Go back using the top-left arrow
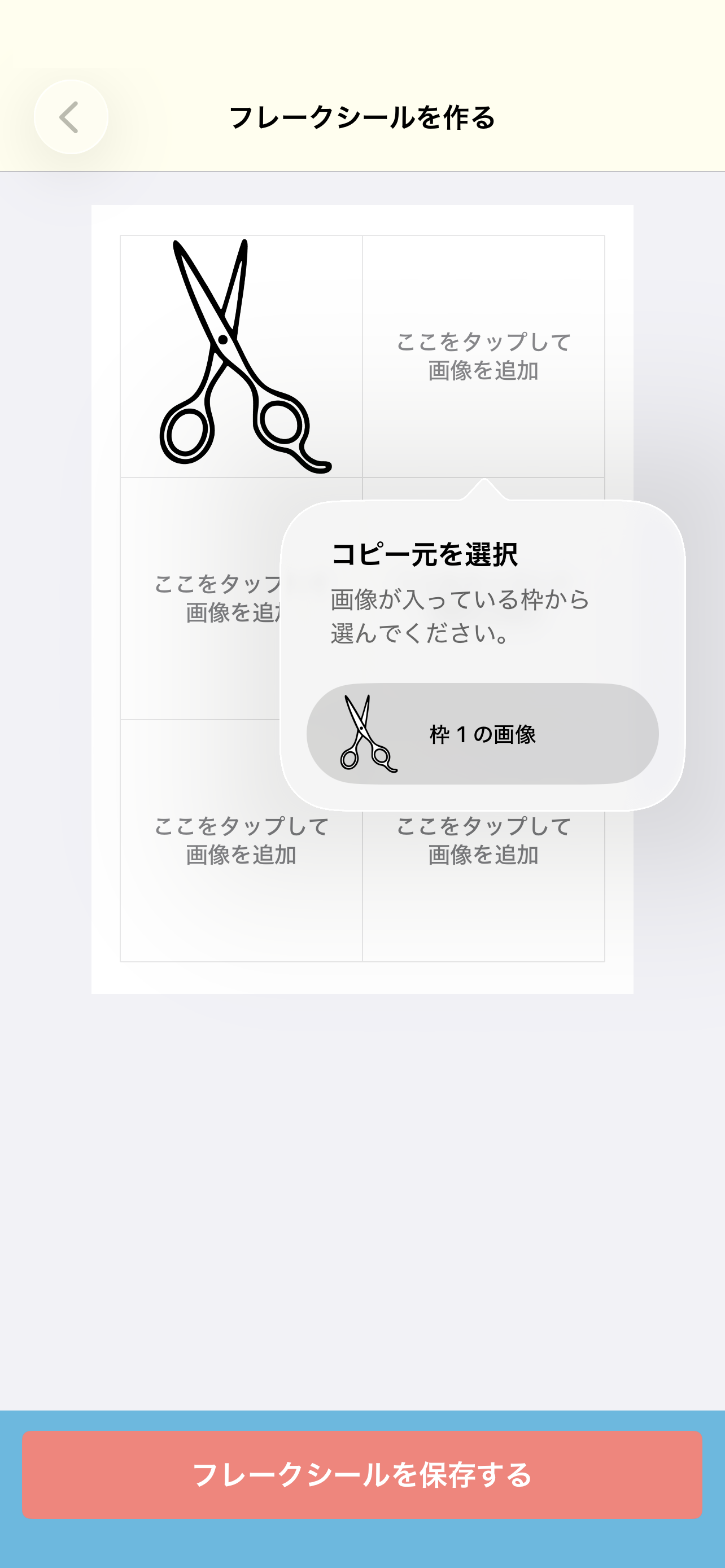This screenshot has width=725, height=1568. click(x=71, y=117)
